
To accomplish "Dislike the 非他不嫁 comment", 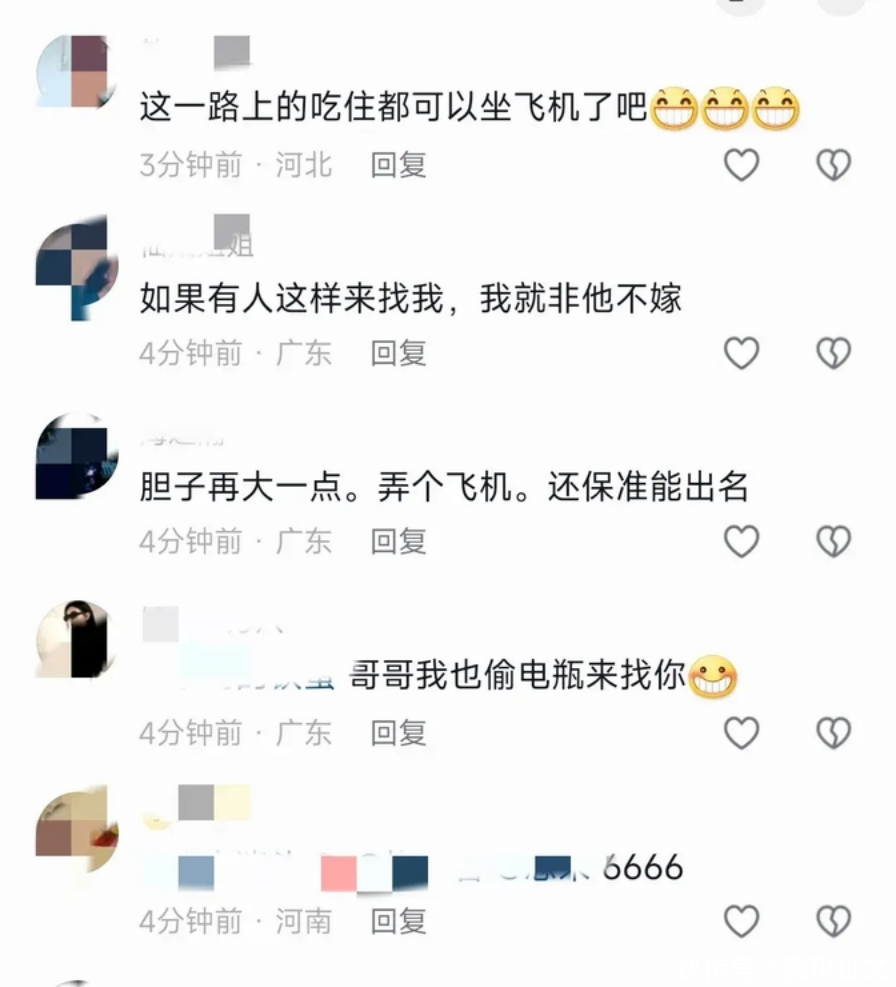I will [833, 353].
